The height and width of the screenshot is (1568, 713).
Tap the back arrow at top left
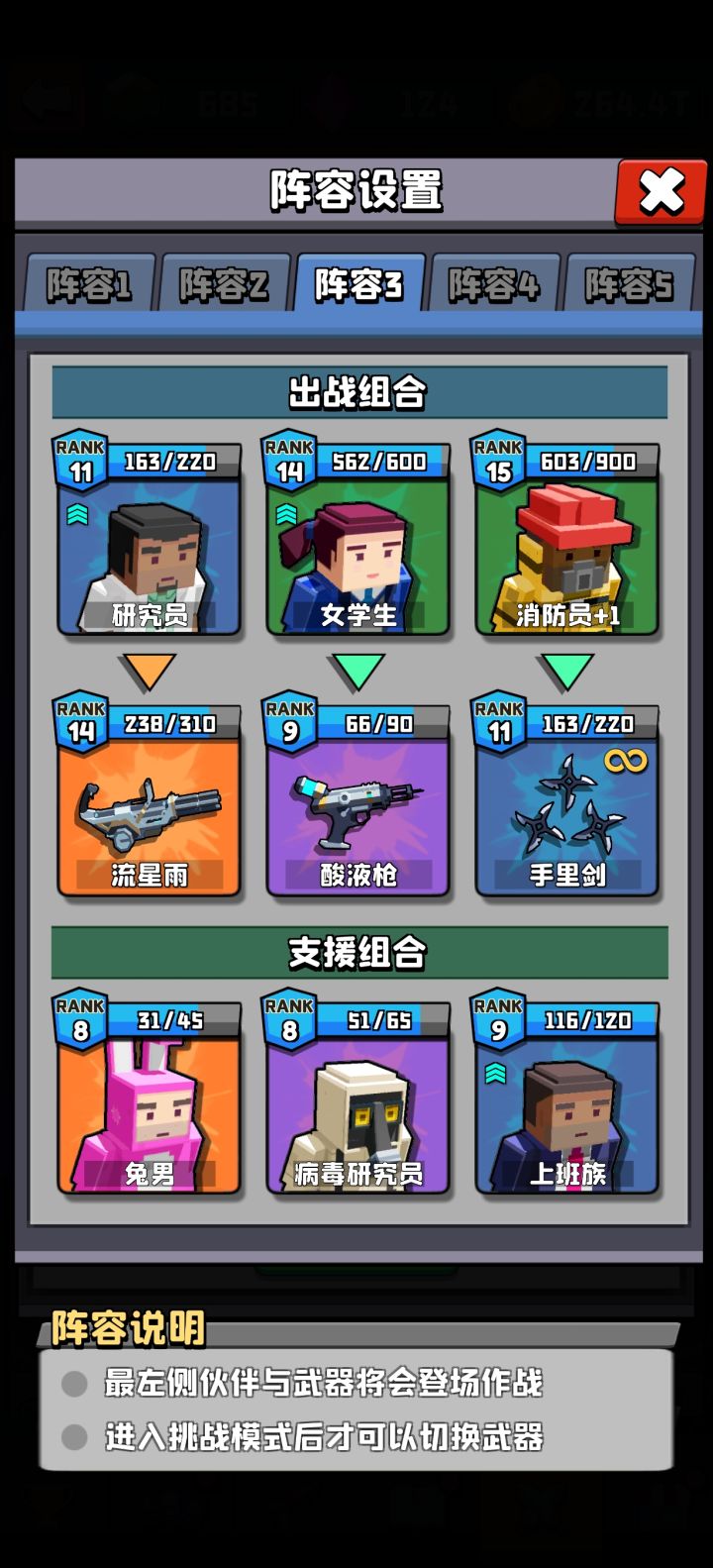[x=46, y=99]
